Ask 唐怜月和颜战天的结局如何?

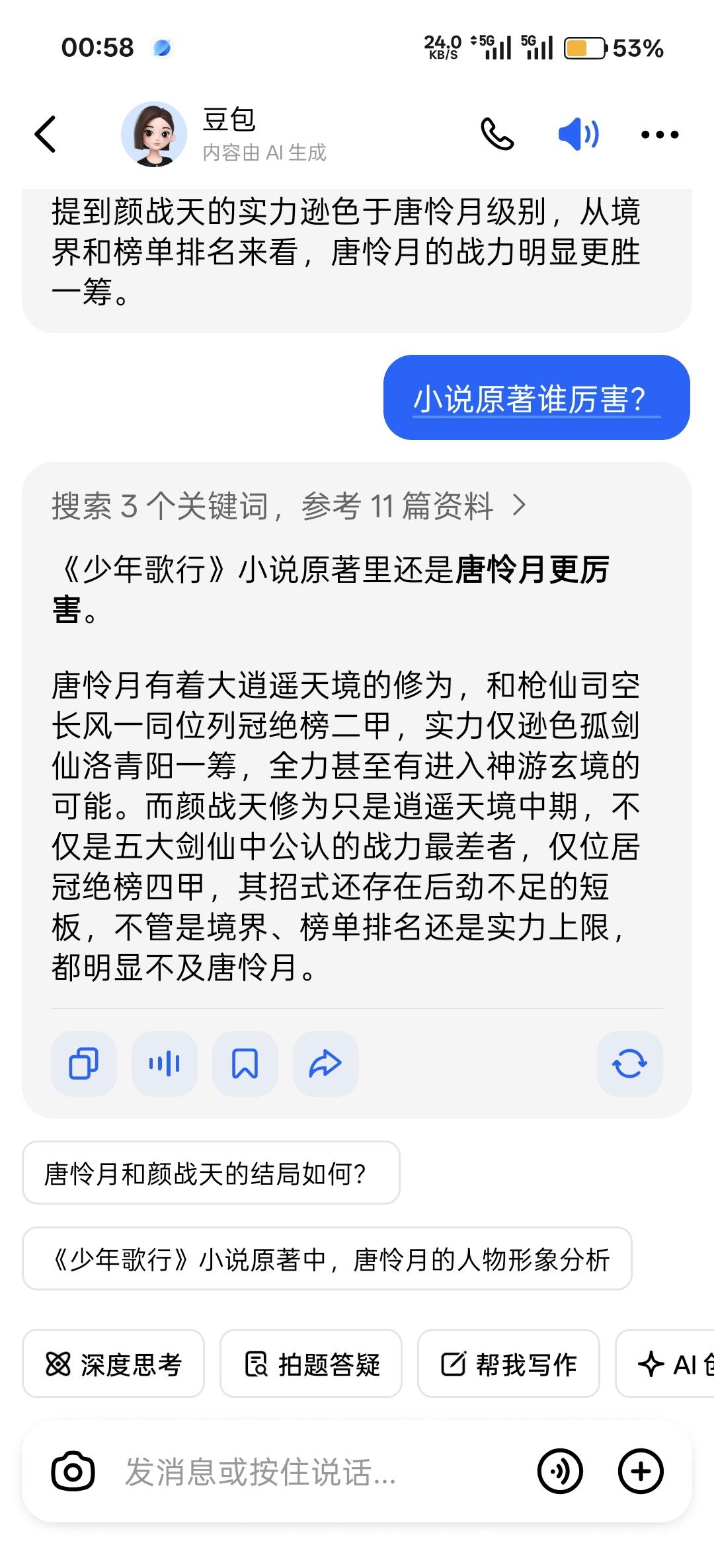(211, 1173)
